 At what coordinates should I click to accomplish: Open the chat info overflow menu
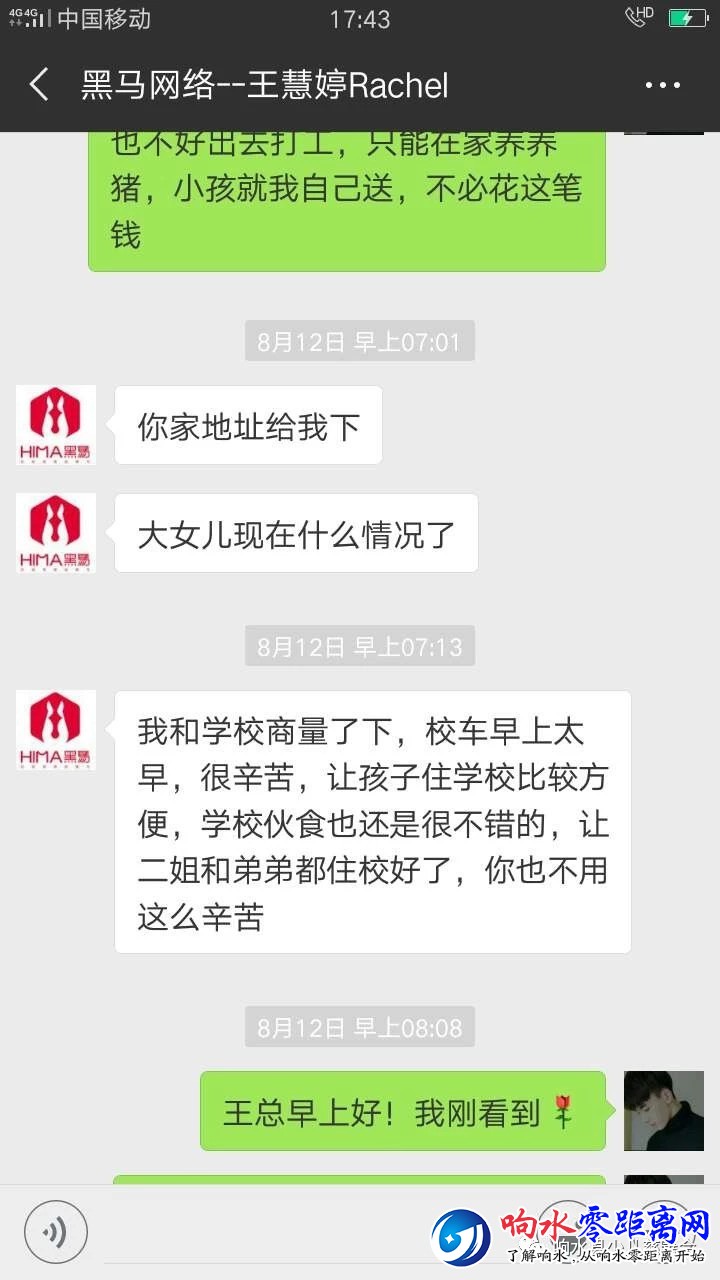click(x=662, y=85)
